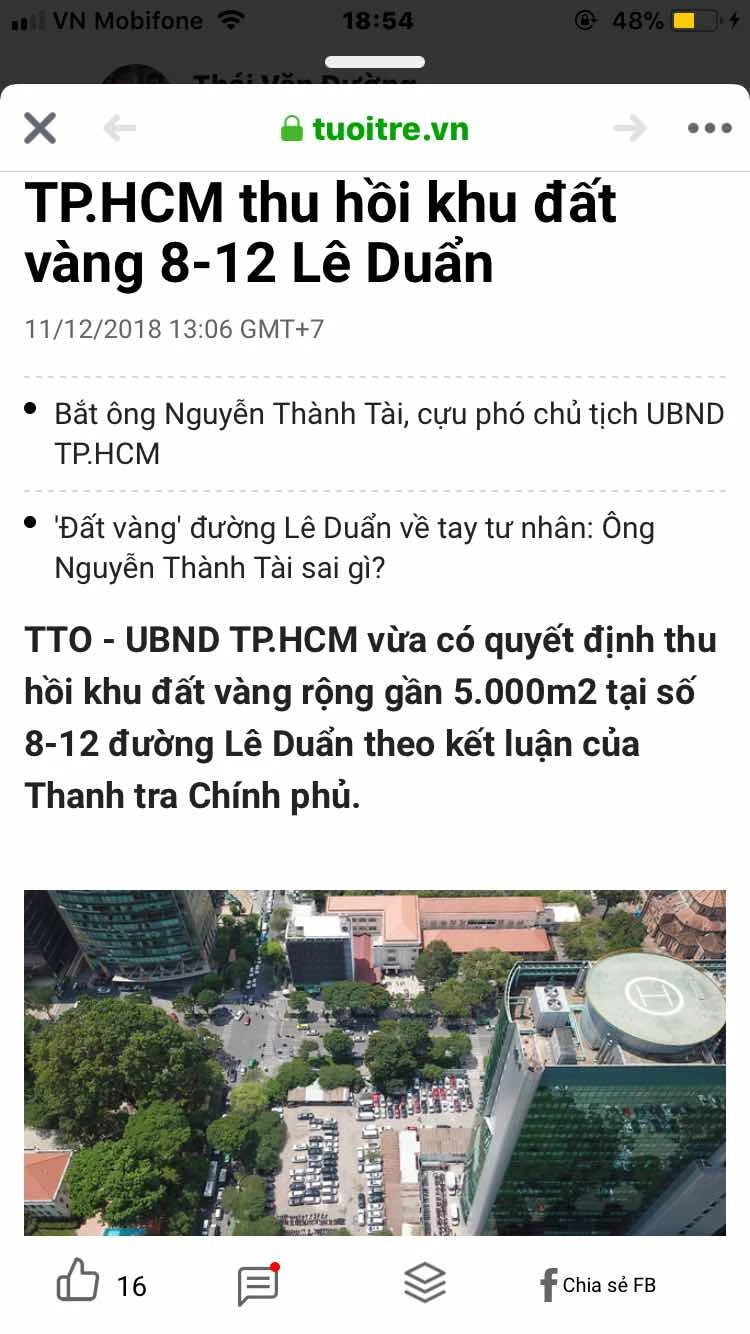Open related article 'Đất vàng' đường Lê Duẩn
Screen dimensions: 750x1334
coord(354,547)
